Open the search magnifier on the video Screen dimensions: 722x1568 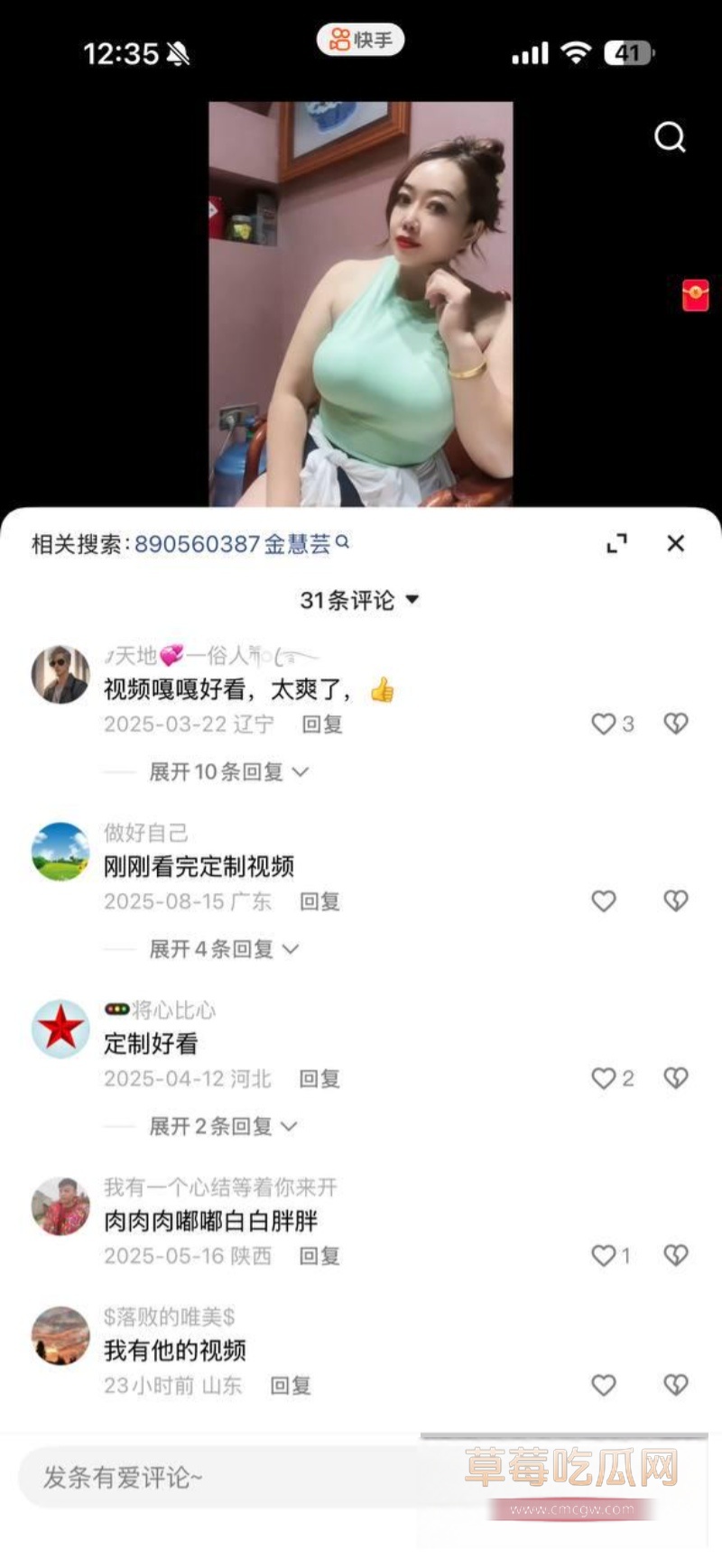670,137
